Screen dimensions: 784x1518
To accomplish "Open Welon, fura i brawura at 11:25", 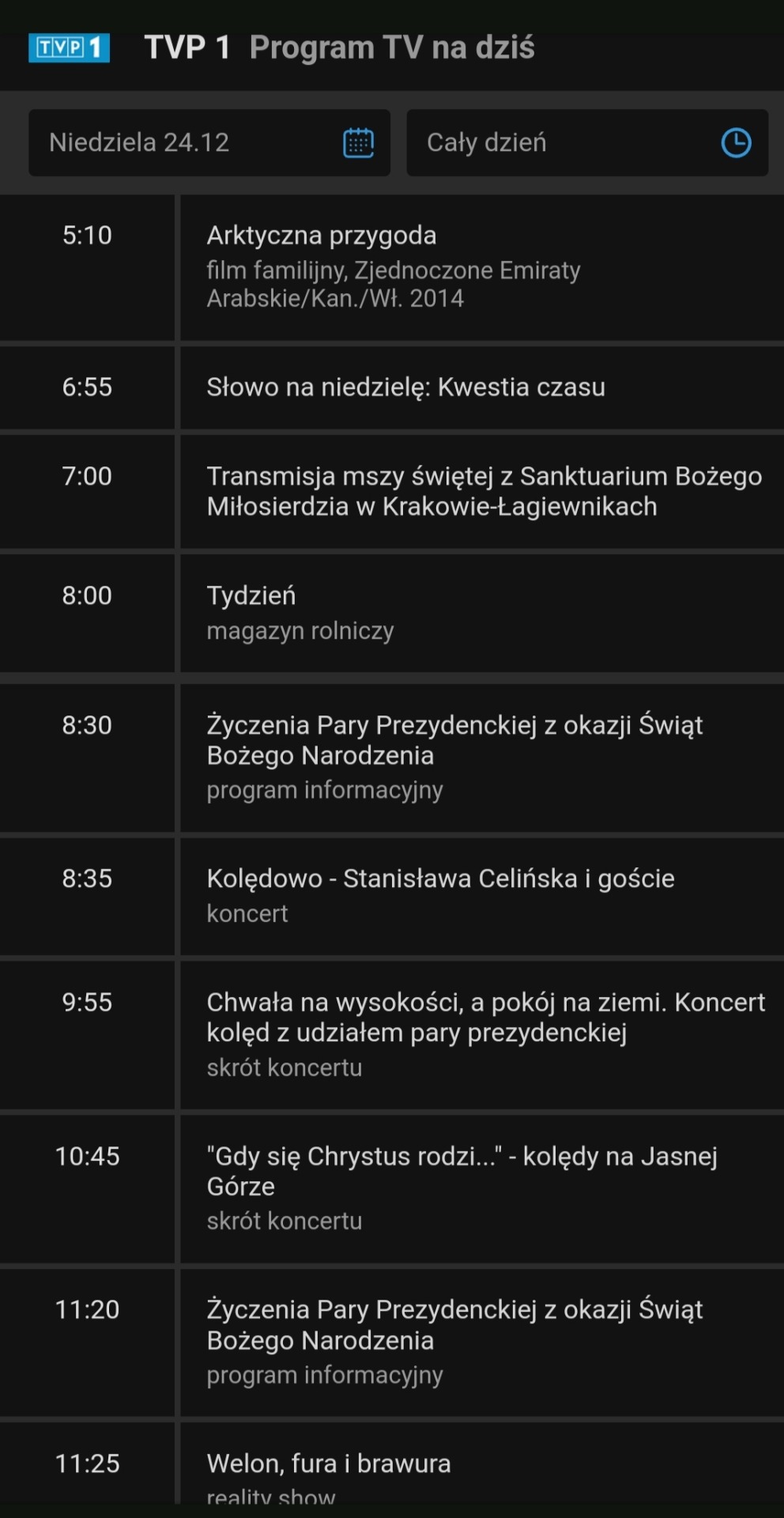I will [x=481, y=1469].
